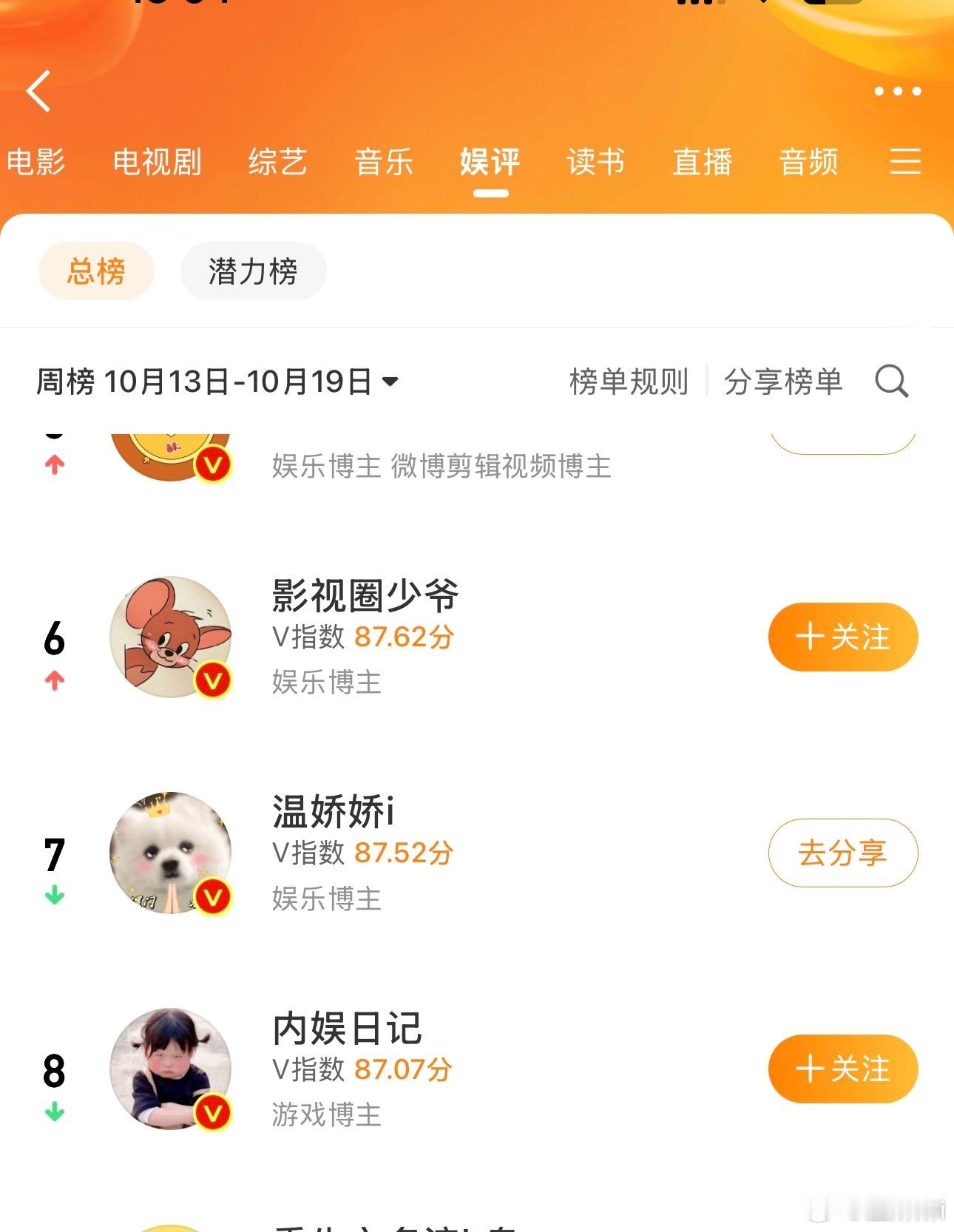The width and height of the screenshot is (954, 1232).
Task: Tap 分享榜单 to share the ranking
Action: pyautogui.click(x=782, y=382)
